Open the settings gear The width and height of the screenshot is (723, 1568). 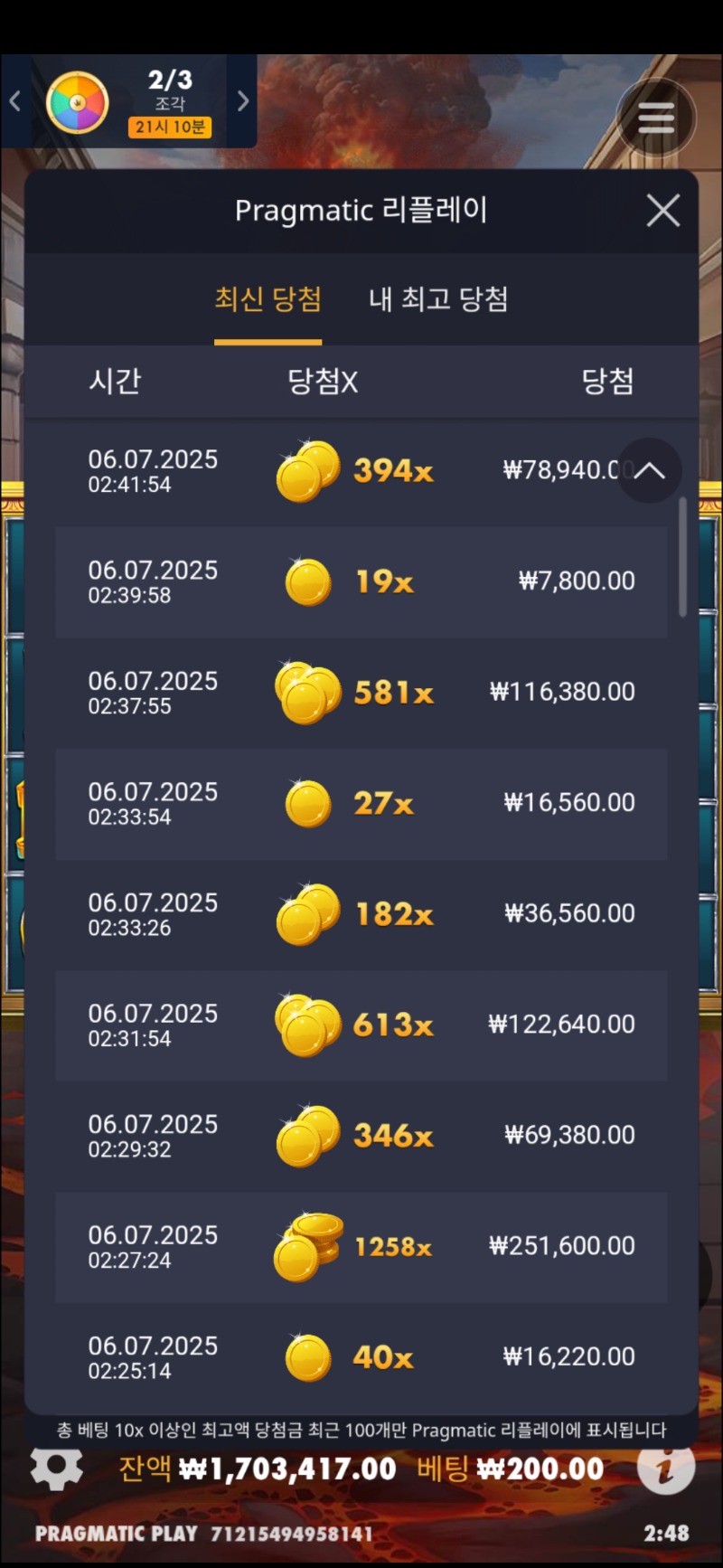[56, 1469]
